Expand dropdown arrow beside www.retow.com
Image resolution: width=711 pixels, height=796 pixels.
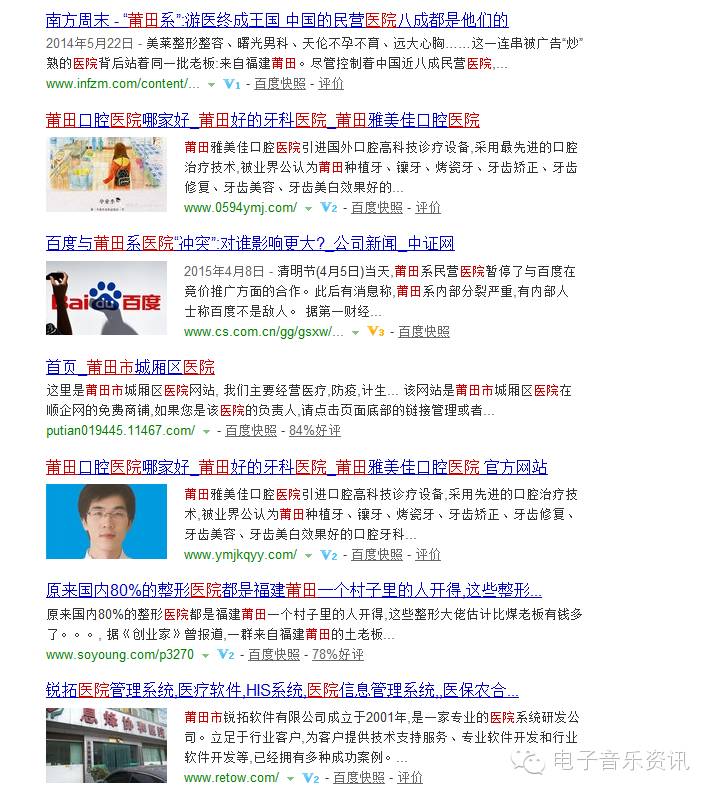(x=289, y=778)
